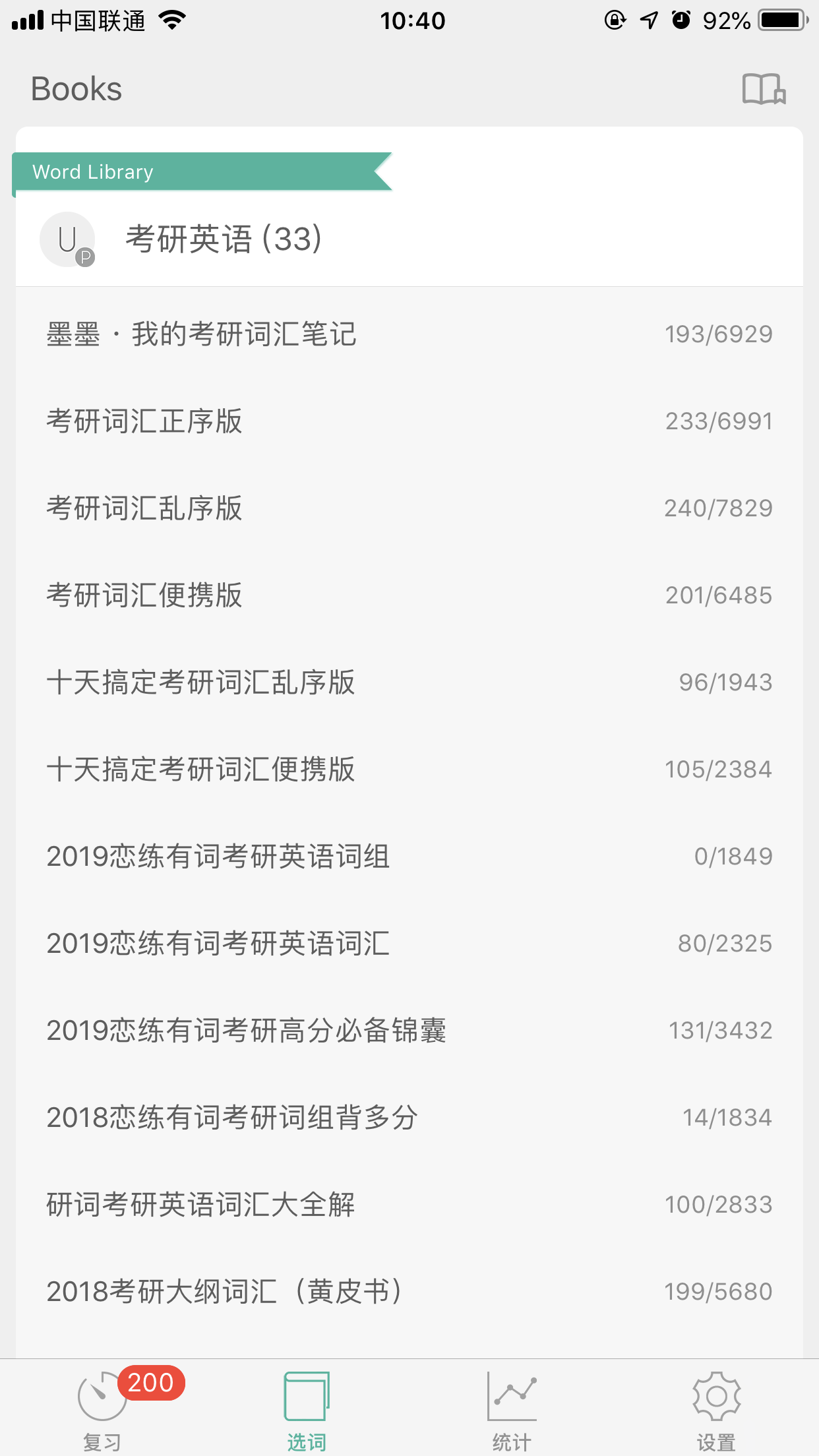Select 考研词汇正序版 book

click(409, 421)
